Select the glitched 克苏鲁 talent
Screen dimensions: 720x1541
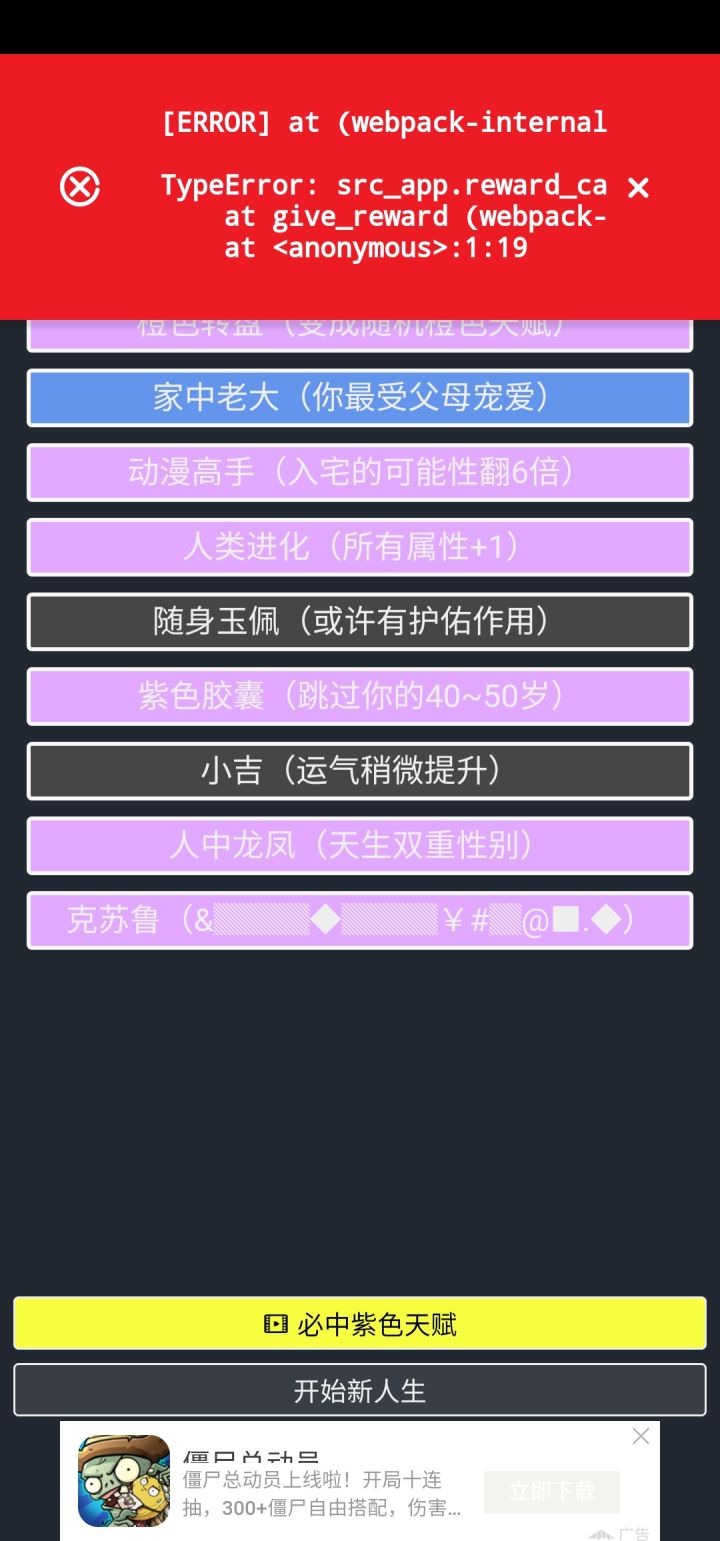(x=360, y=920)
